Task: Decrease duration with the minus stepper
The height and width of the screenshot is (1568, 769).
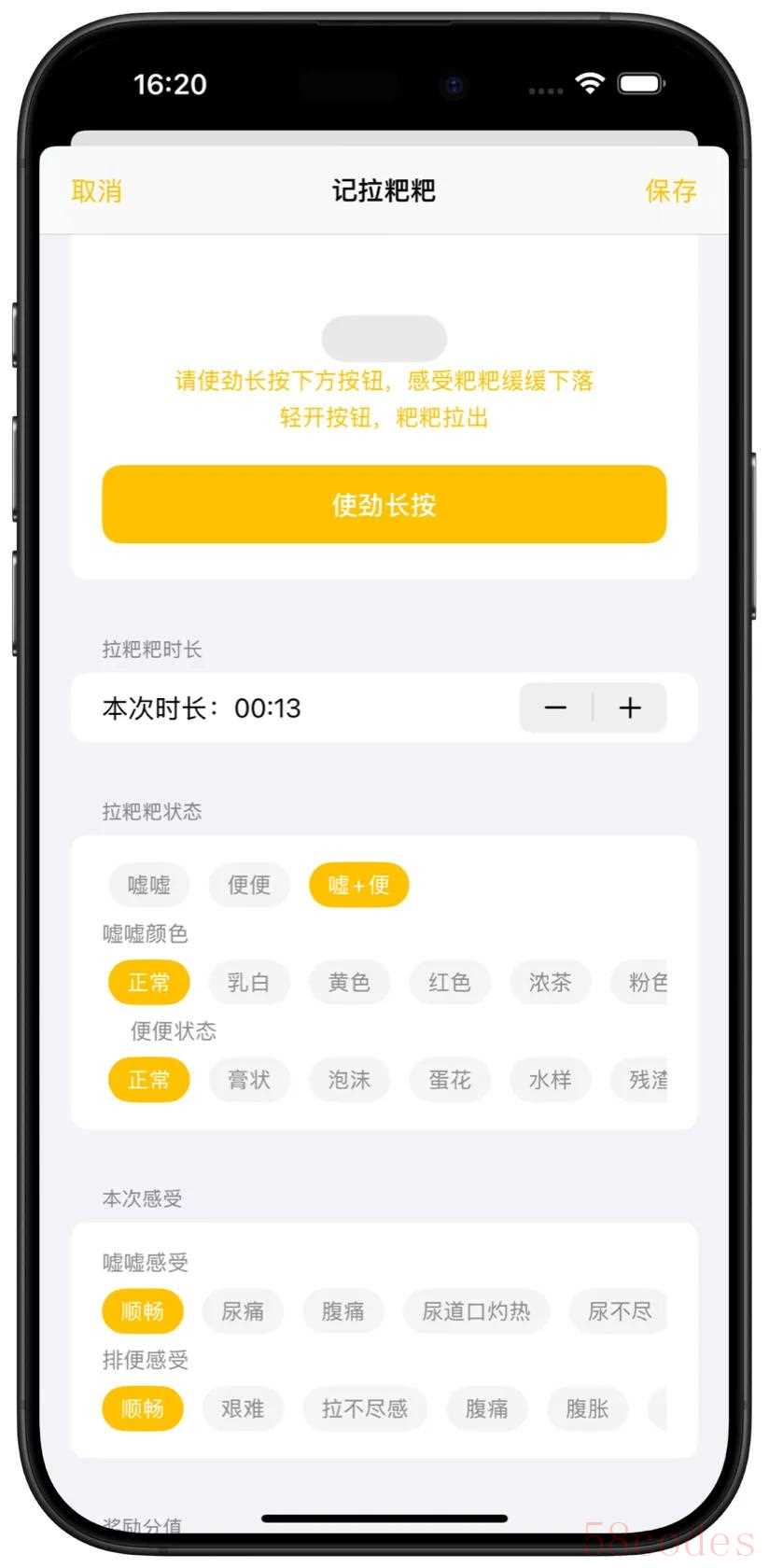Action: [x=556, y=707]
